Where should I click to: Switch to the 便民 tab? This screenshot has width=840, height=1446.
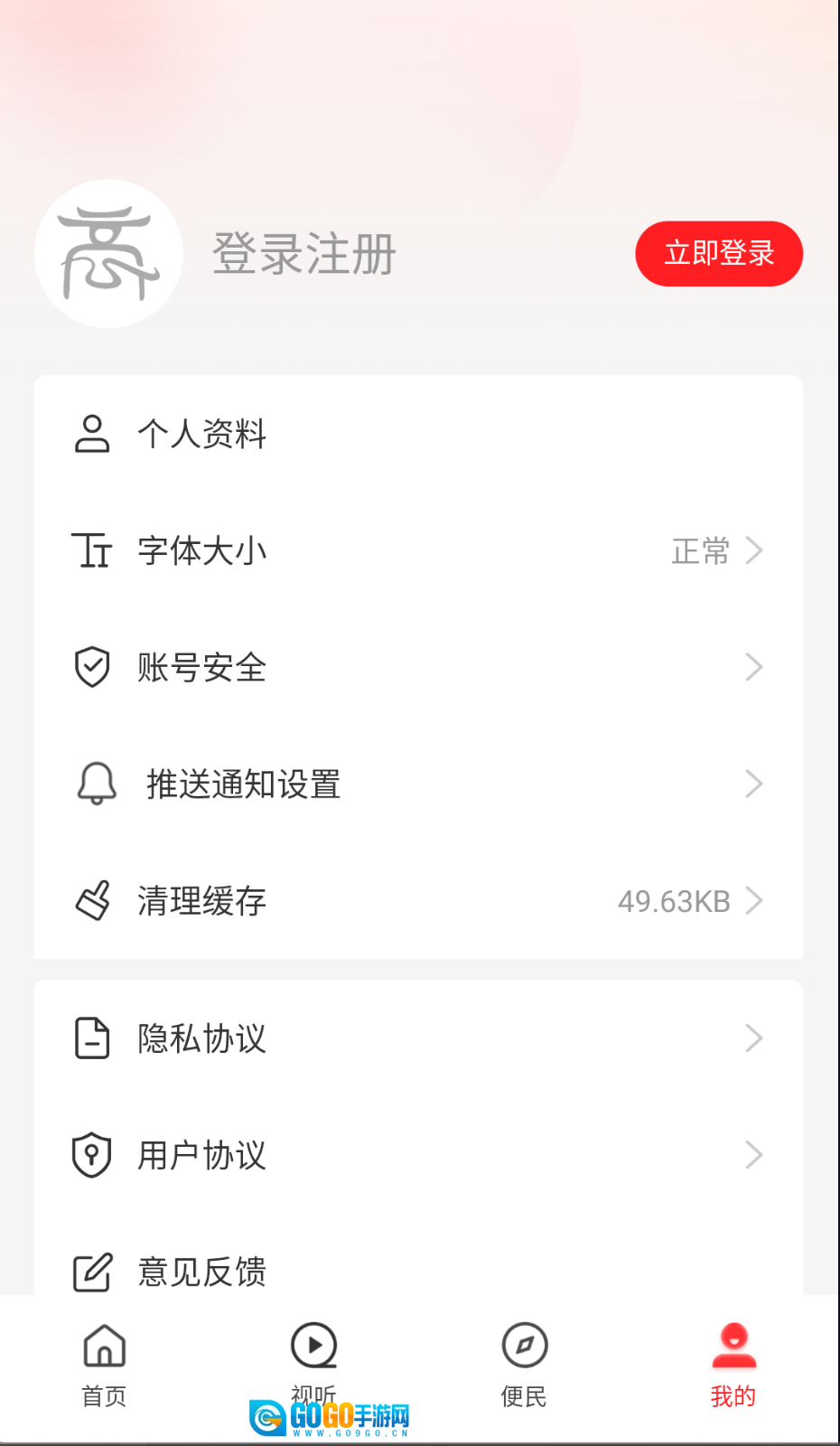524,1365
